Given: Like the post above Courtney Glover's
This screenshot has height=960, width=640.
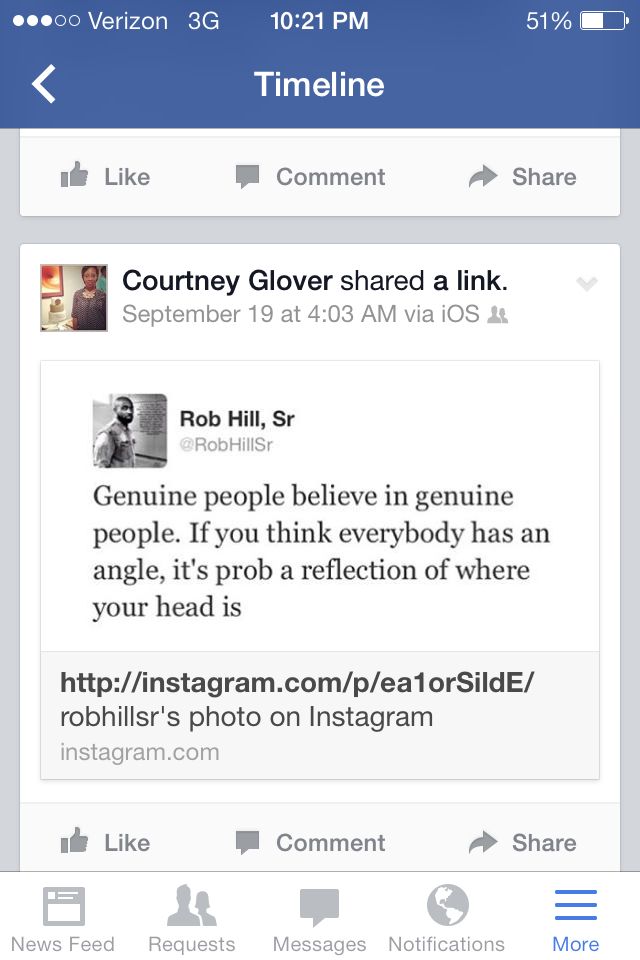Looking at the screenshot, I should tap(106, 177).
